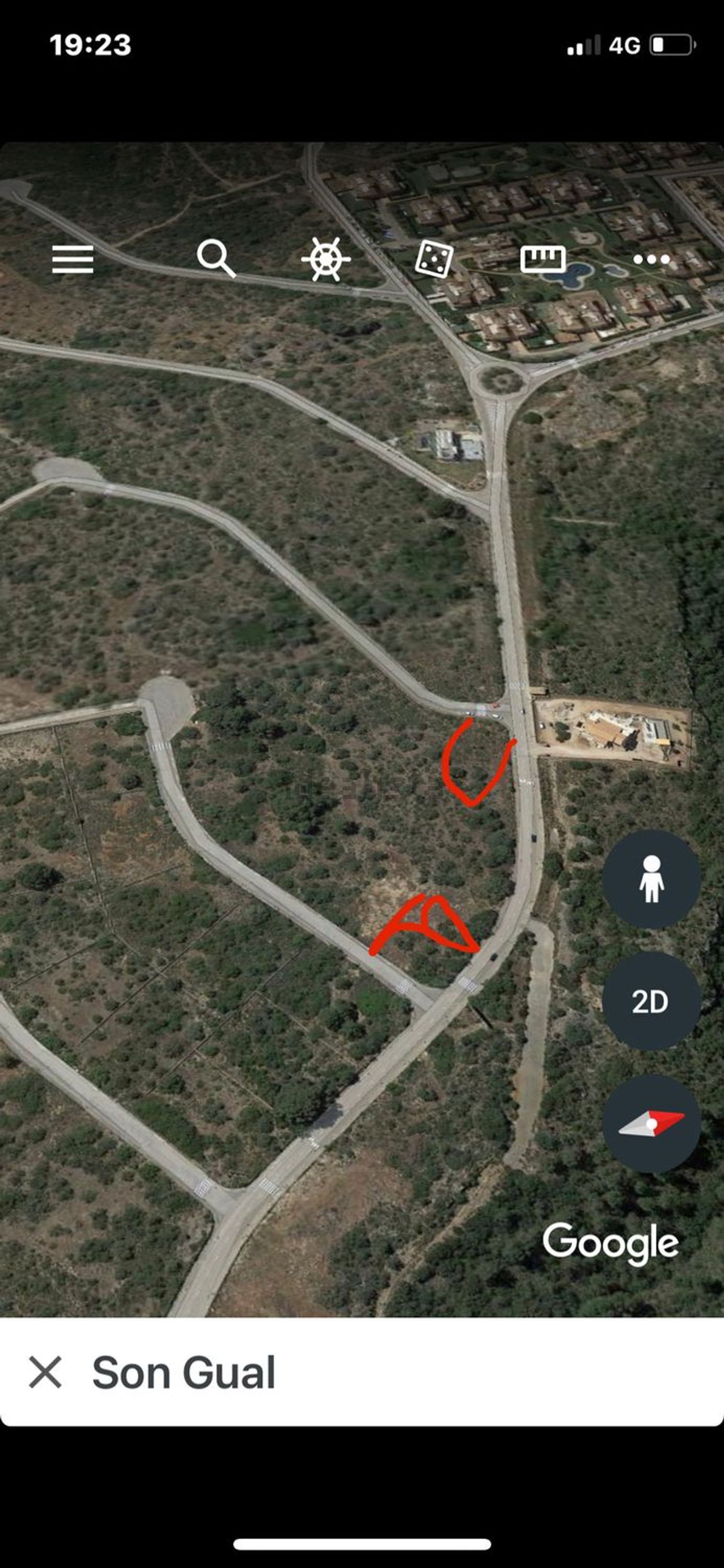Open Voyager ship wheel

(326, 259)
